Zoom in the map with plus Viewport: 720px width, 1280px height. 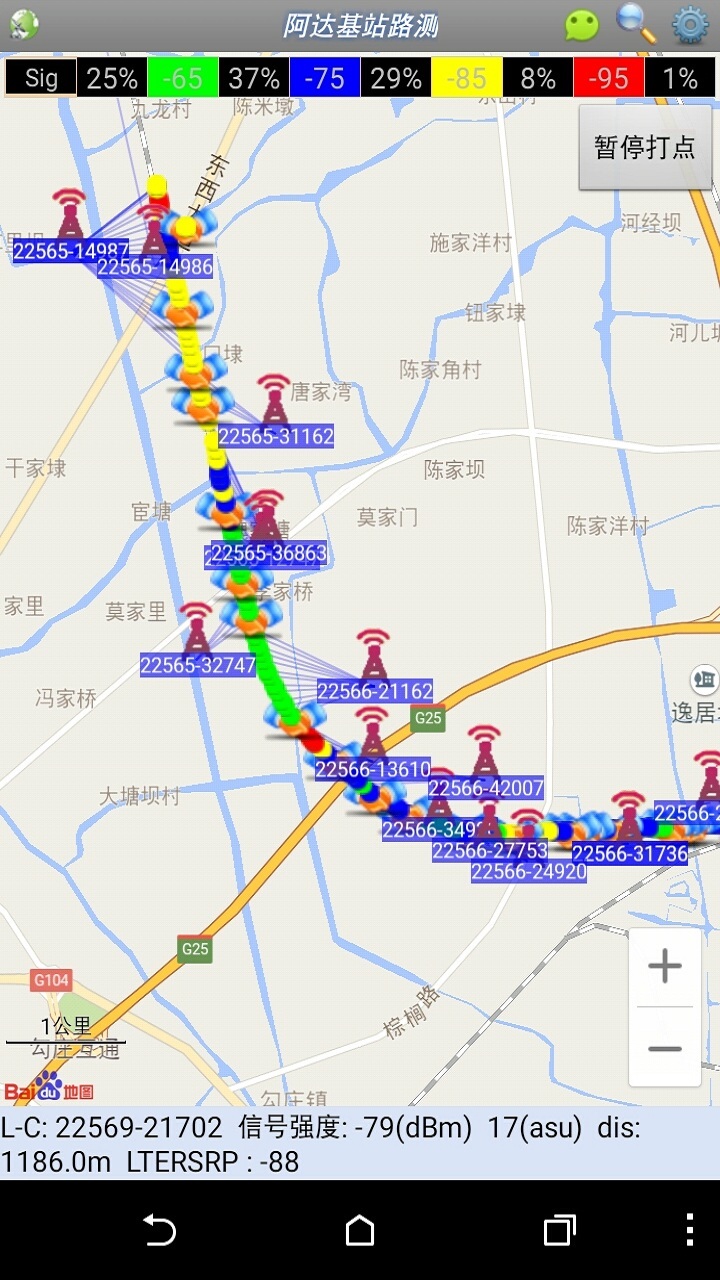pyautogui.click(x=665, y=966)
